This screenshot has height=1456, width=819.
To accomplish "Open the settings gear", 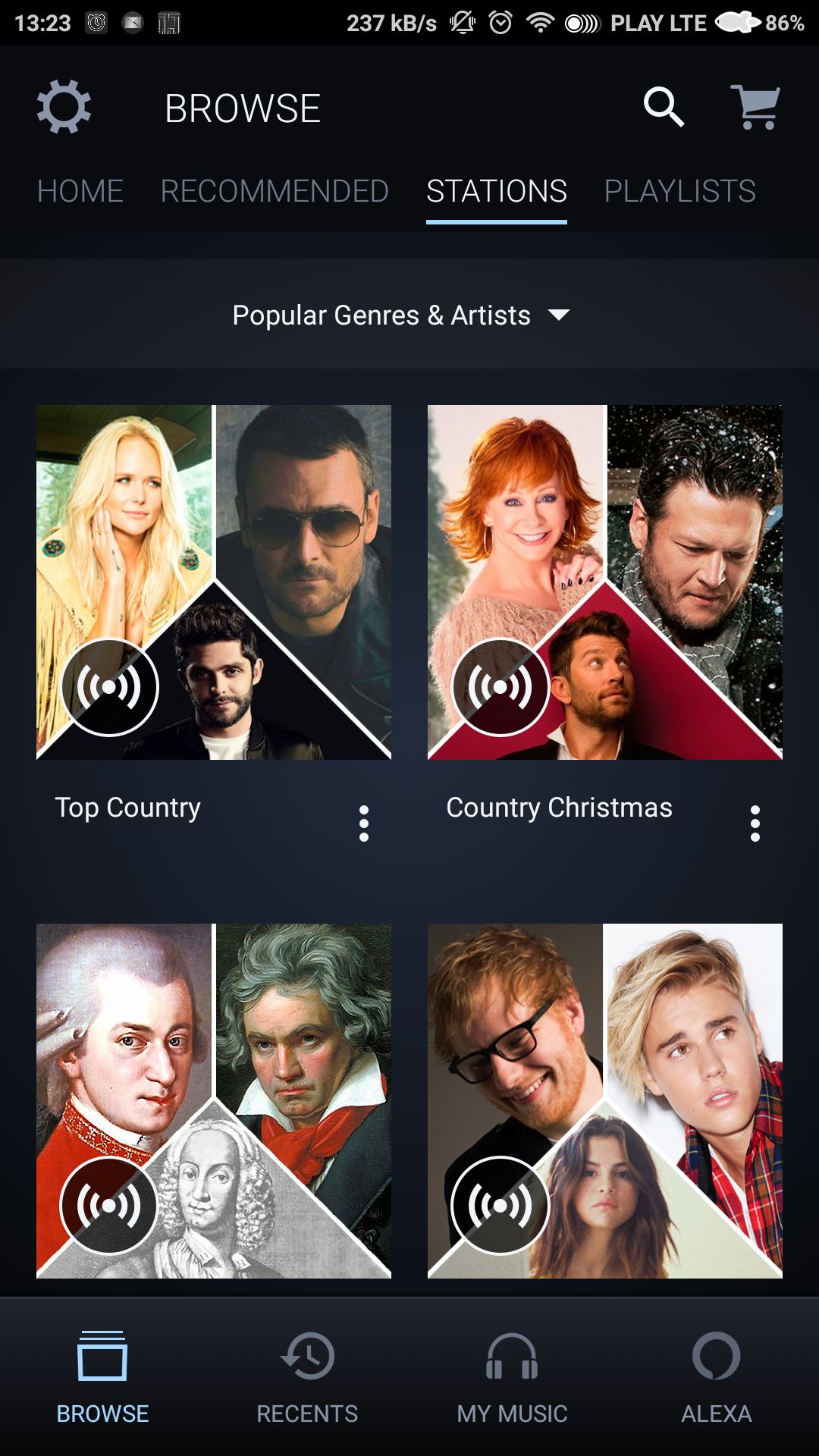I will click(64, 107).
